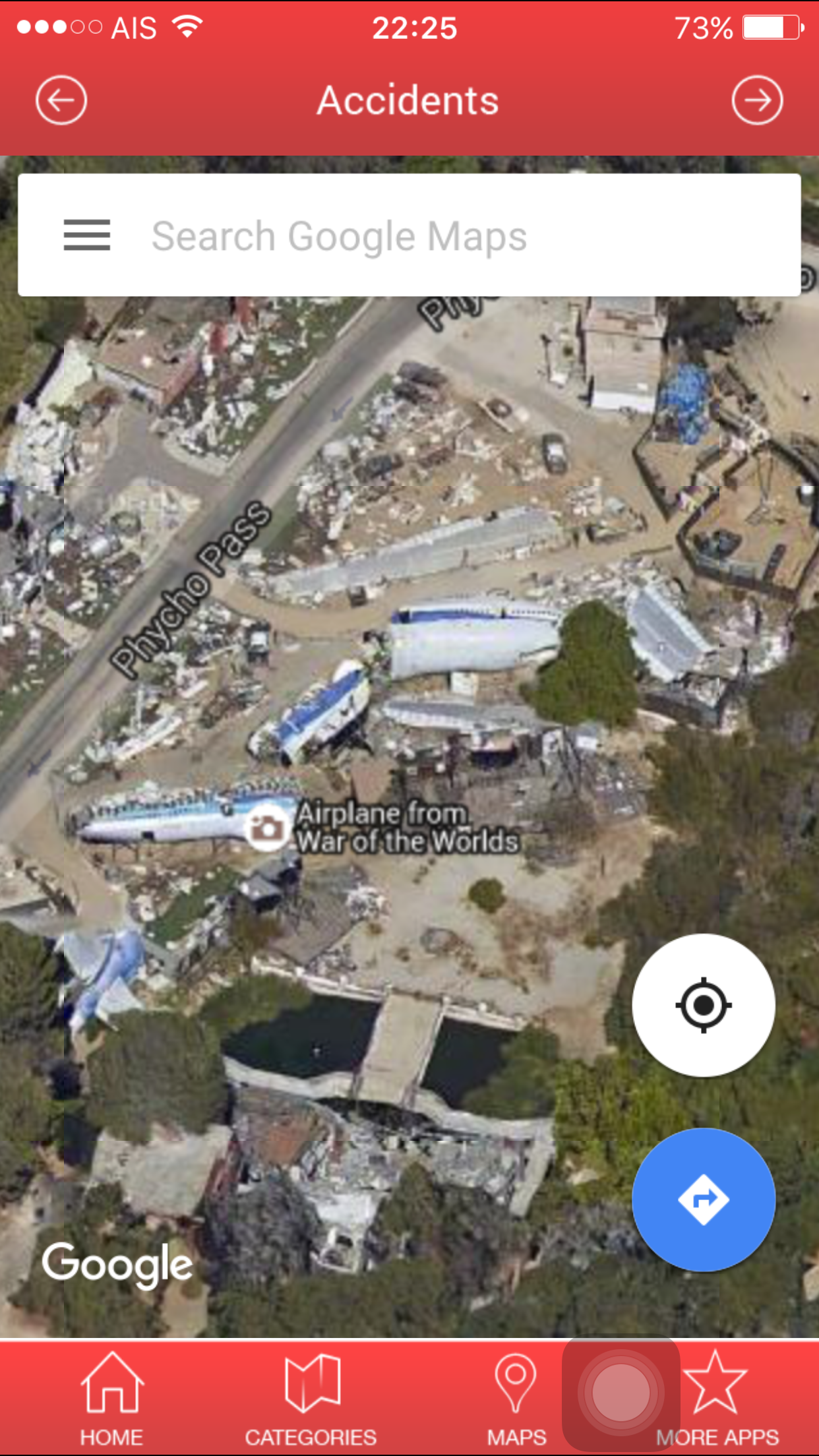The image size is (819, 1456).
Task: Tap the Search Google Maps field
Action: (x=409, y=235)
